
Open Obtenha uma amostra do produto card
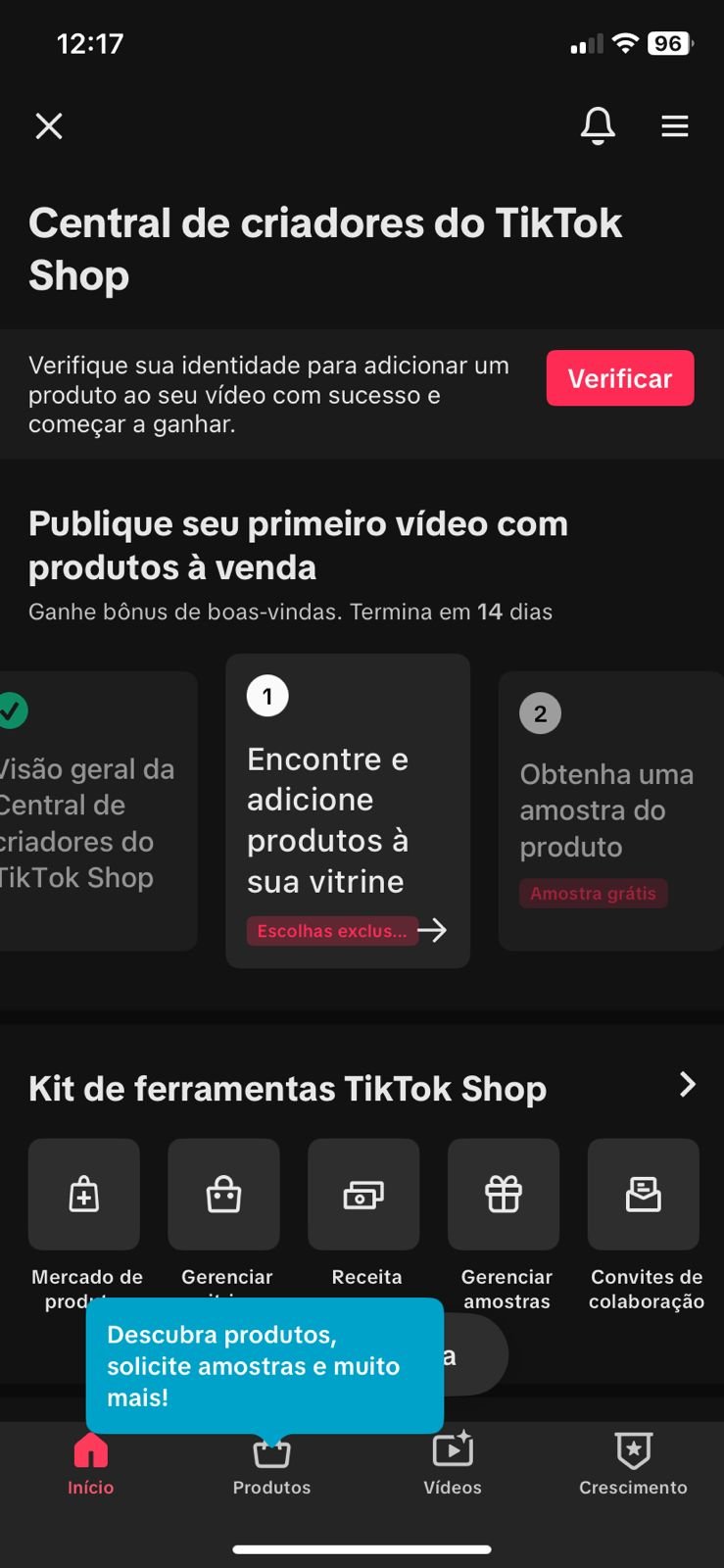coord(609,811)
